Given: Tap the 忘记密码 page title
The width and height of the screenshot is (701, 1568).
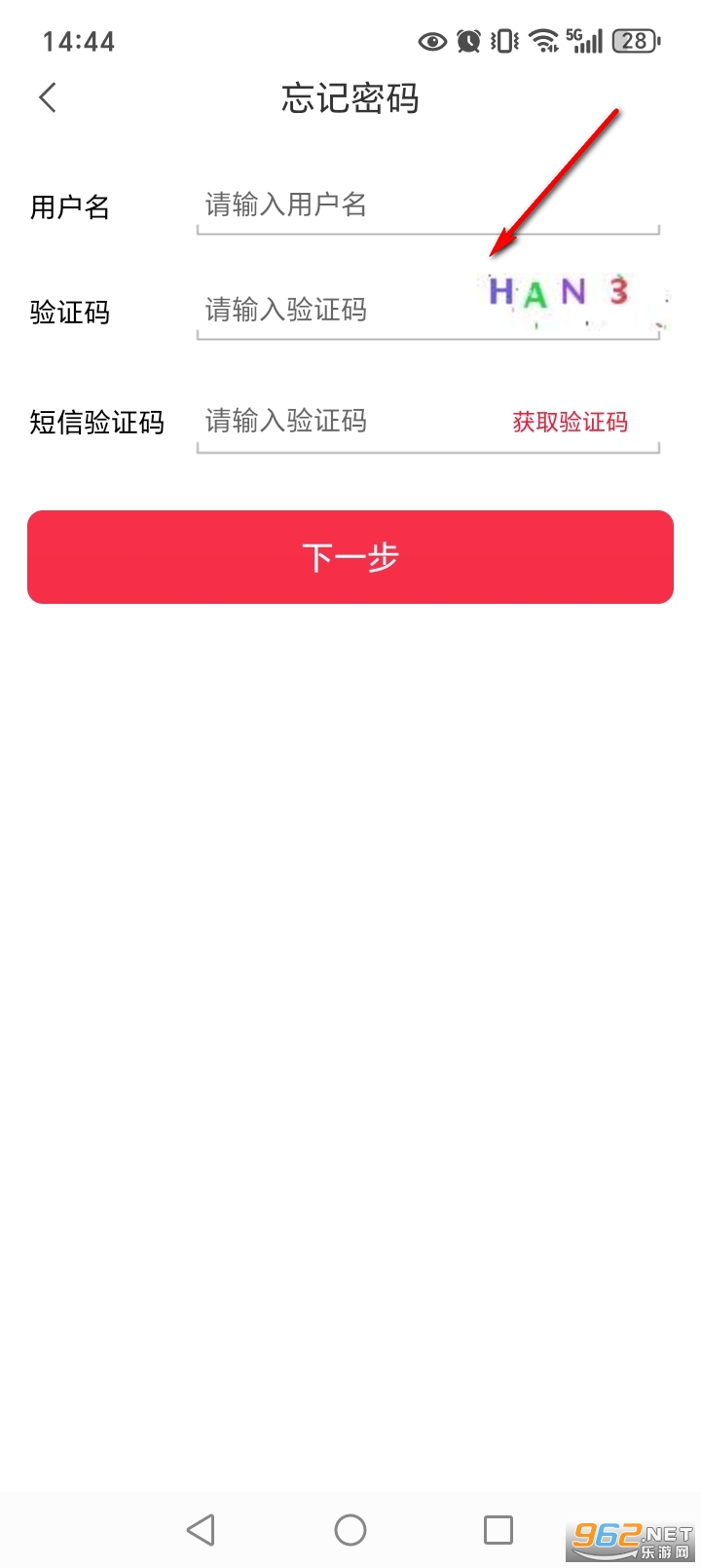Looking at the screenshot, I should tap(350, 98).
